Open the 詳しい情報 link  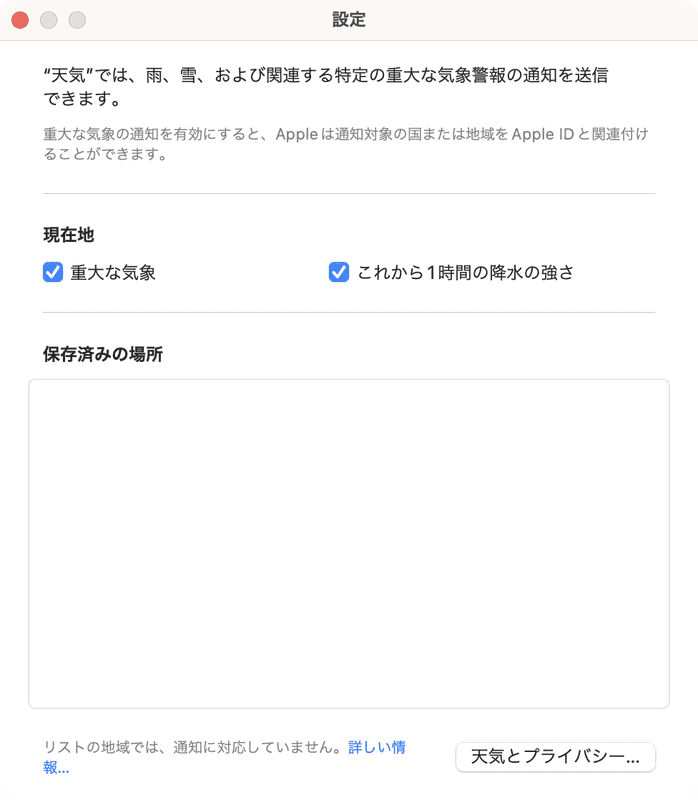pyautogui.click(x=376, y=747)
